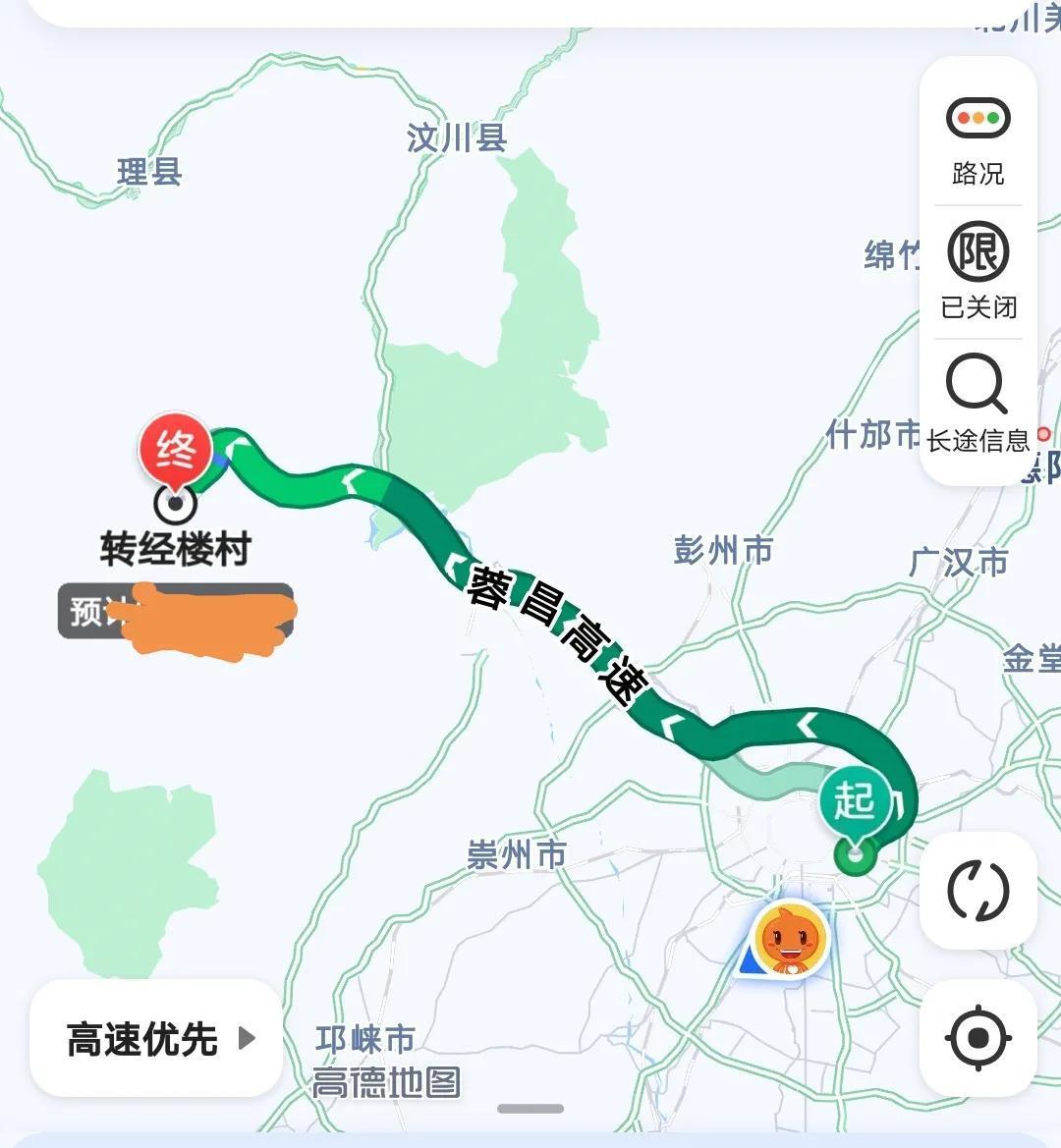Recenter the map on my location
This screenshot has width=1061, height=1148.
point(977,1038)
